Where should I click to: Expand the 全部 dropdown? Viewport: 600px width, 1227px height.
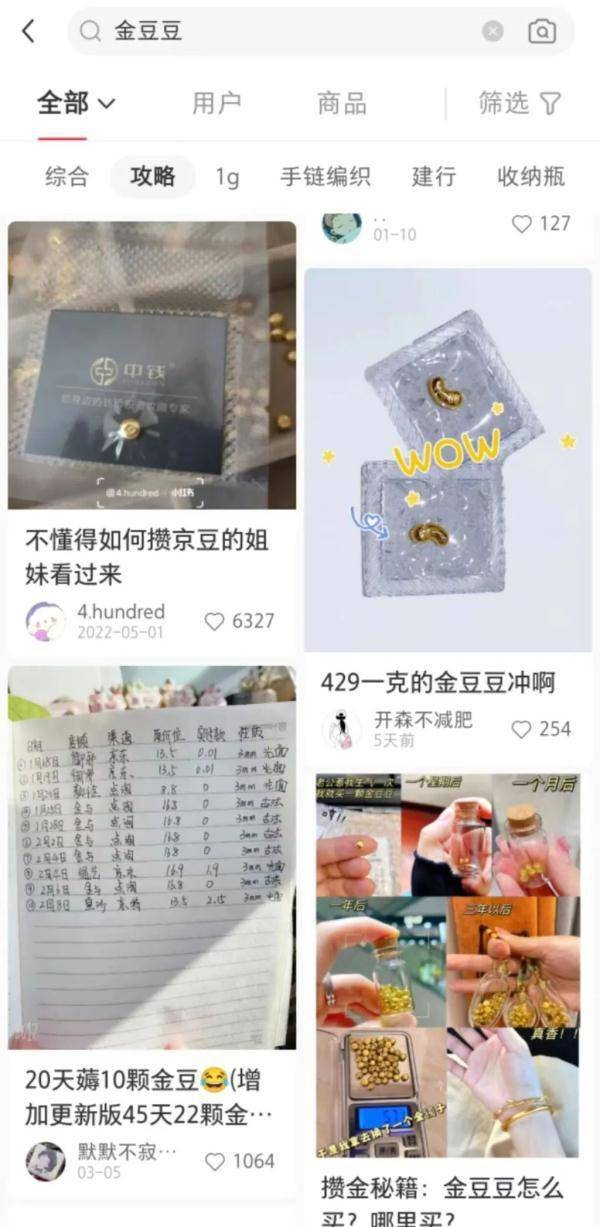[77, 103]
